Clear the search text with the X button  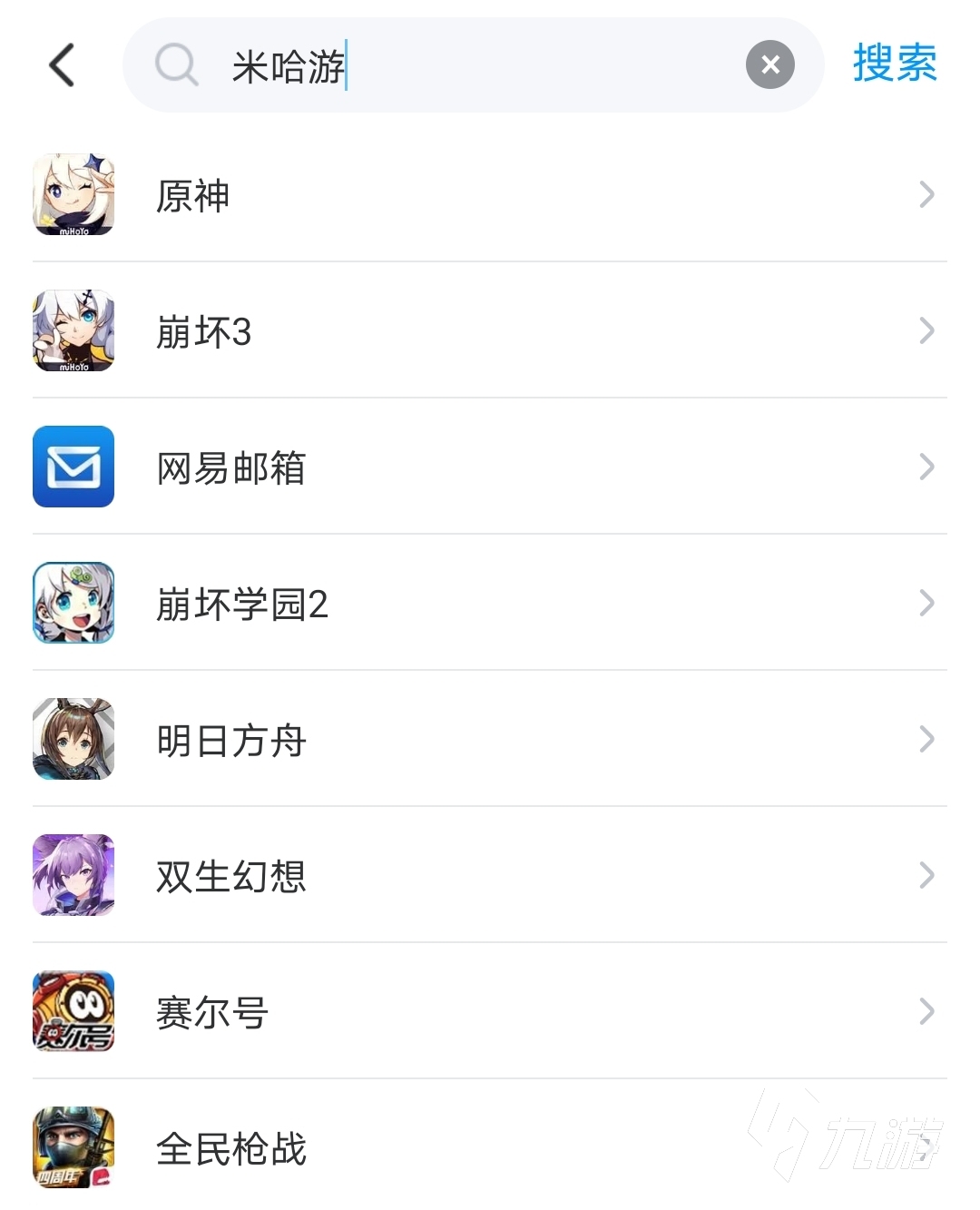click(x=769, y=65)
